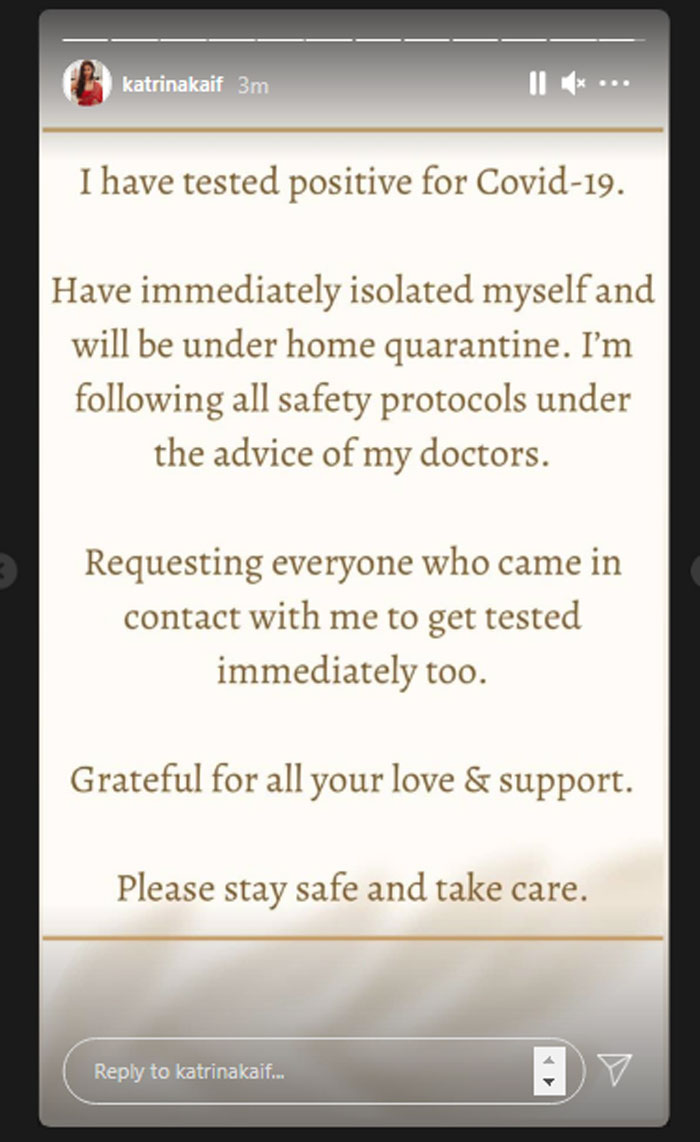Focus the Reply to katrinakaif field
This screenshot has width=700, height=1142.
tap(300, 1071)
